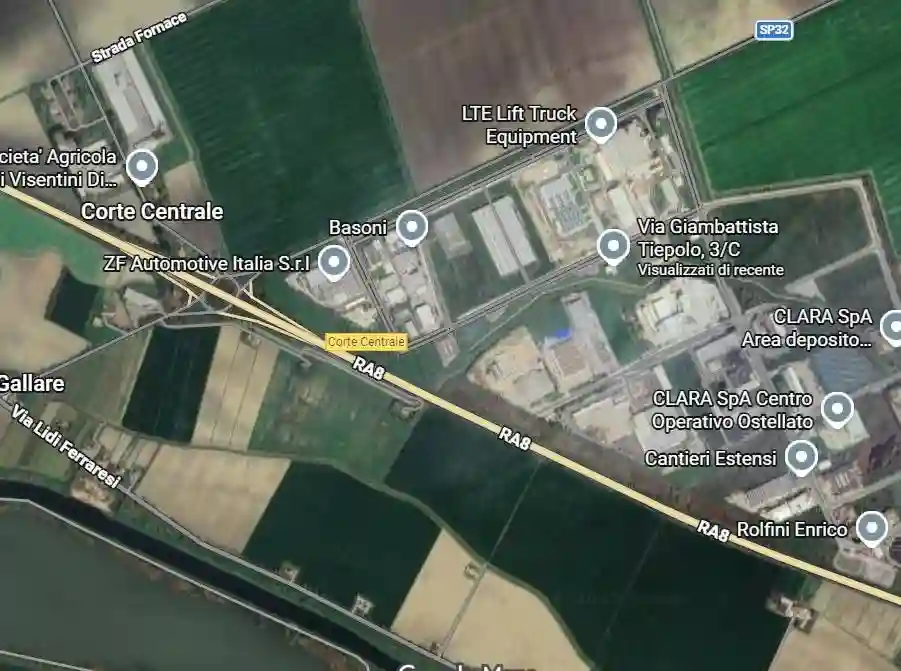Open CLARA SpA Centro Operativo Ostellato pin
The height and width of the screenshot is (671, 901).
836,407
